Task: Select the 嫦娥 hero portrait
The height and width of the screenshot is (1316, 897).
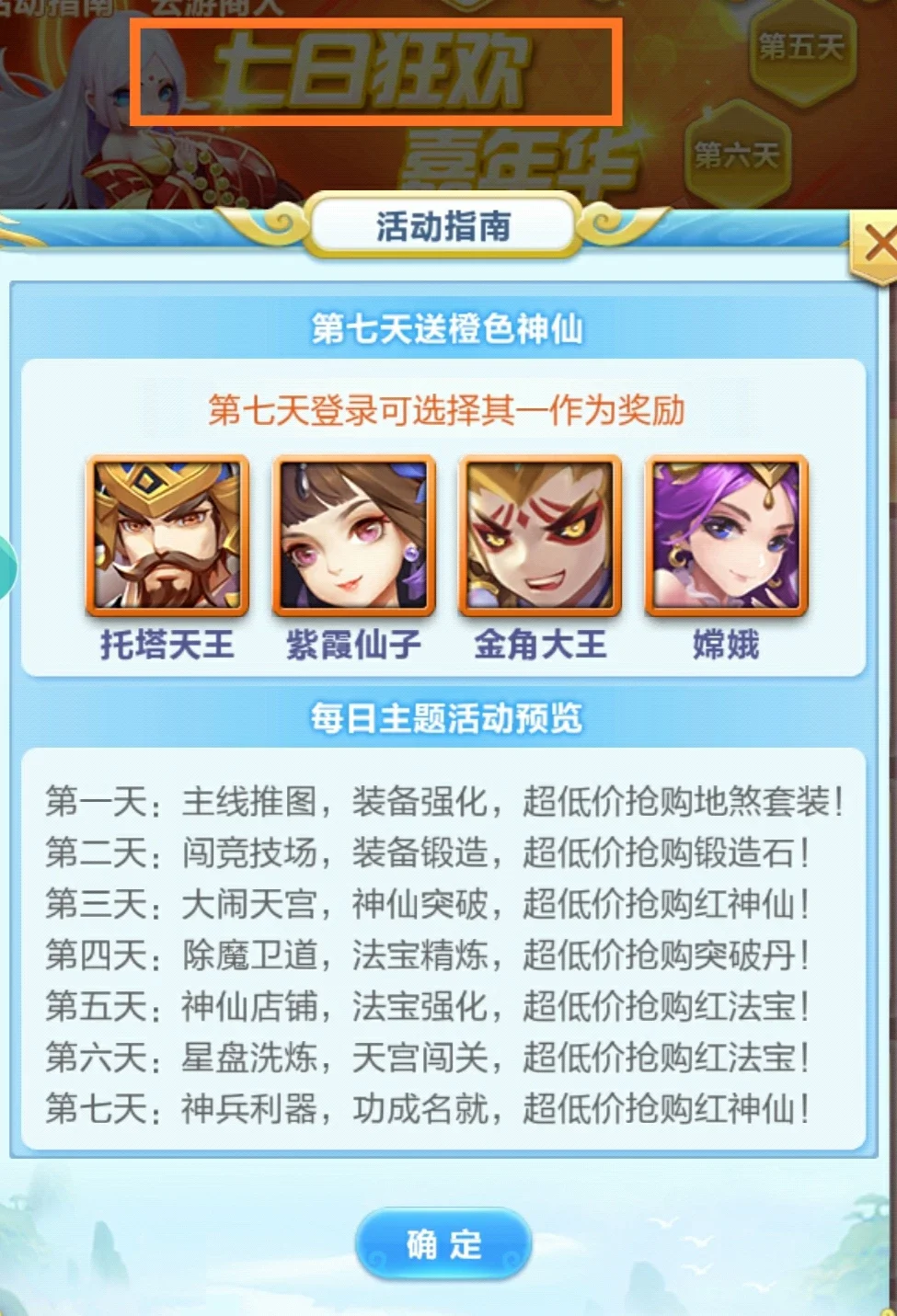Action: (726, 535)
